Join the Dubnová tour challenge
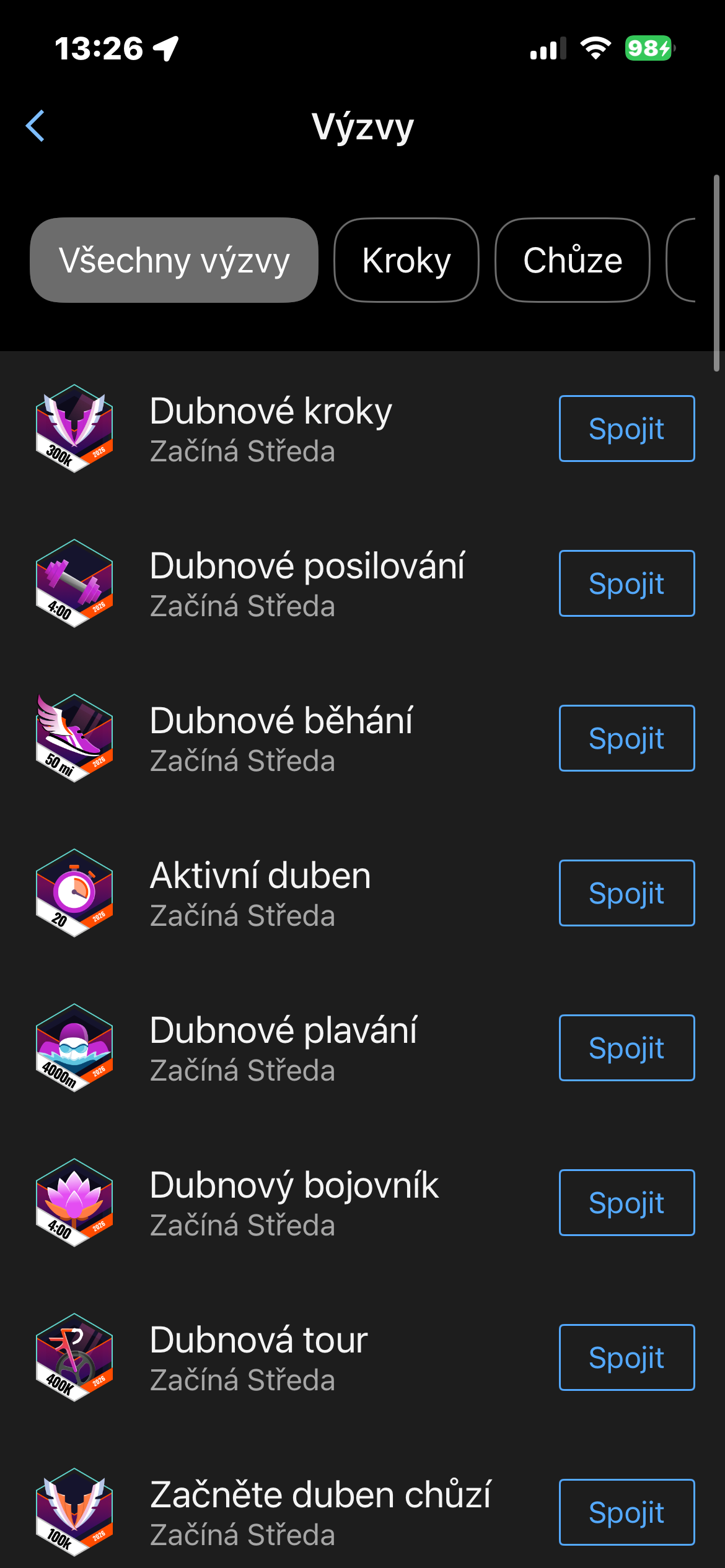Image resolution: width=725 pixels, height=1568 pixels. click(626, 1357)
